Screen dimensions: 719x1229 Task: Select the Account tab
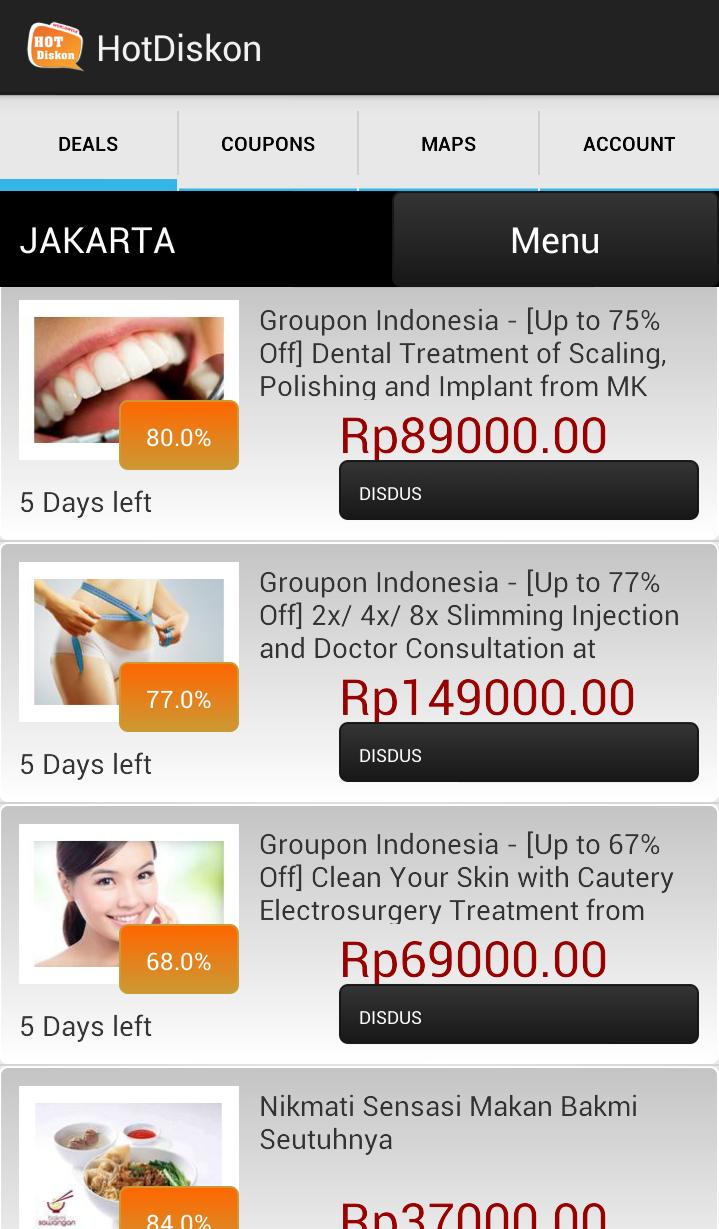coord(629,144)
